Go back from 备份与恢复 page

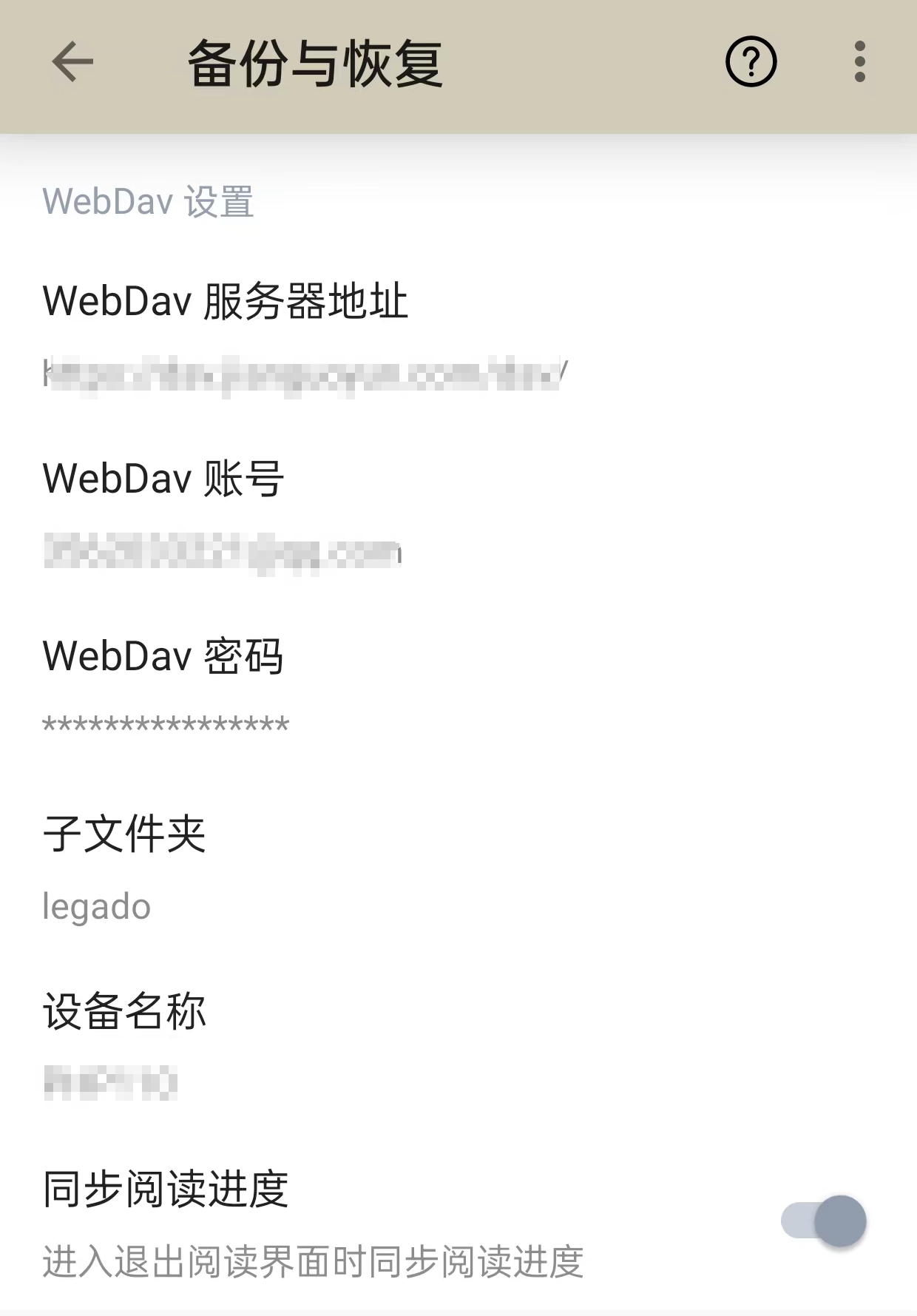tap(72, 61)
